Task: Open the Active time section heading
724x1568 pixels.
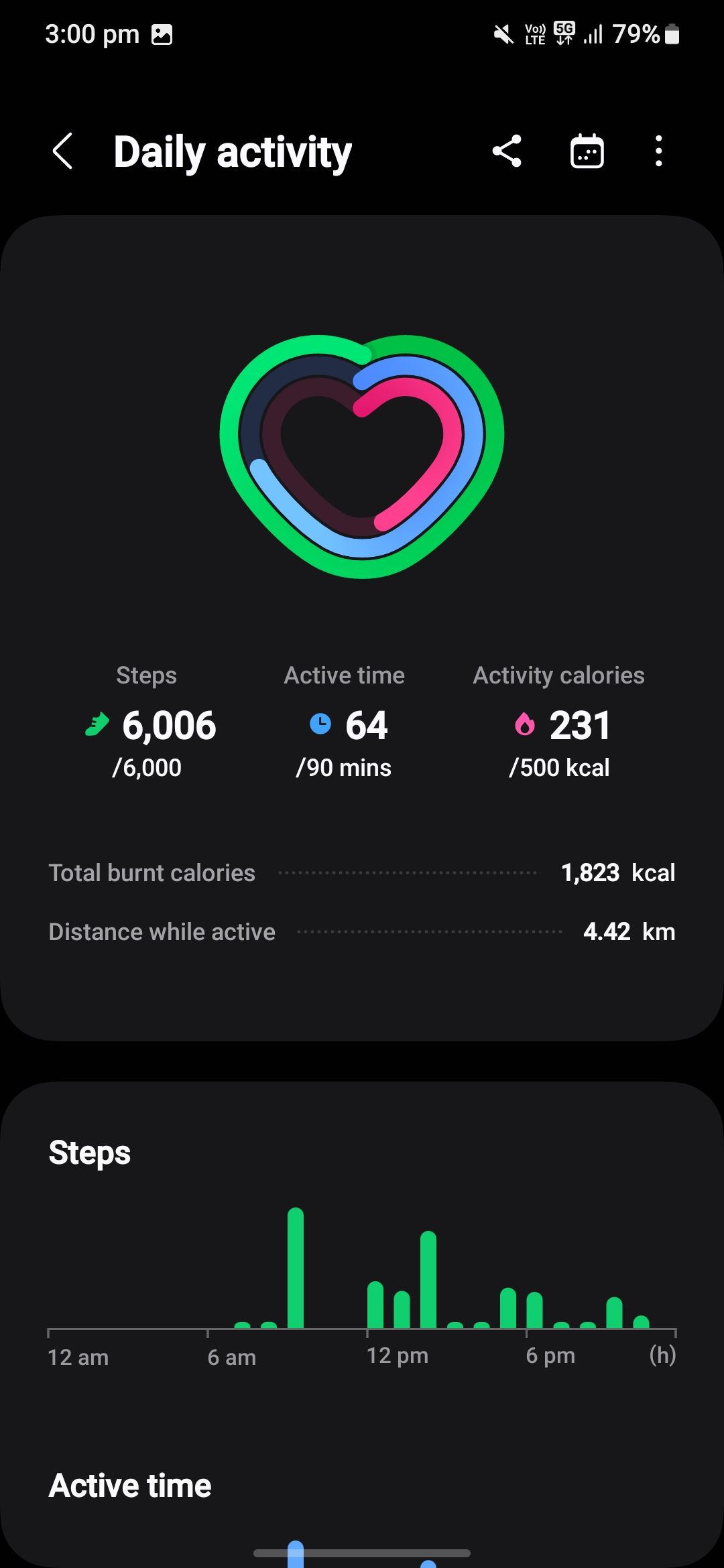Action: click(x=129, y=1484)
